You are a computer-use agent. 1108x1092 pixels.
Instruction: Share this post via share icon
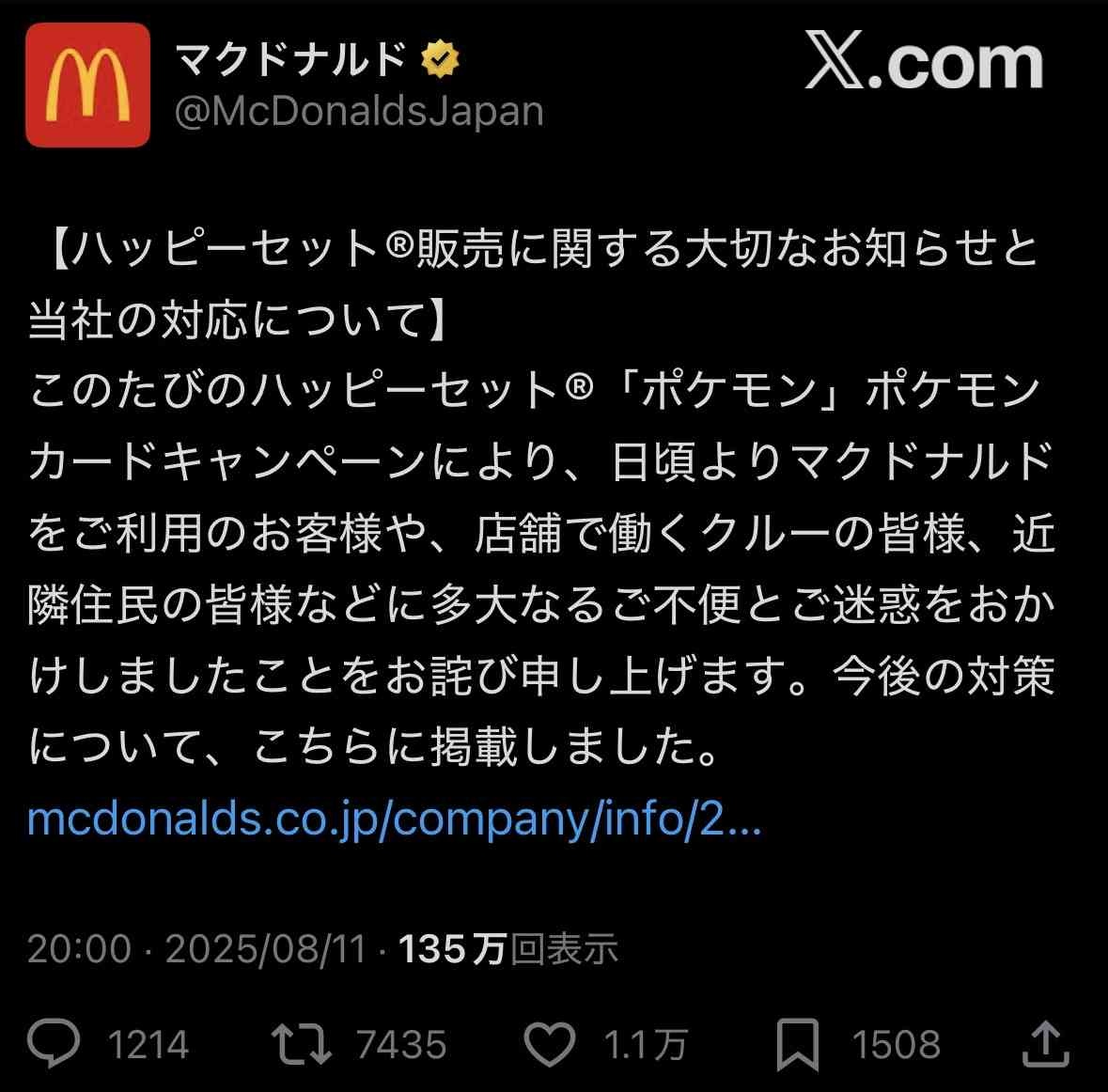1044,1044
